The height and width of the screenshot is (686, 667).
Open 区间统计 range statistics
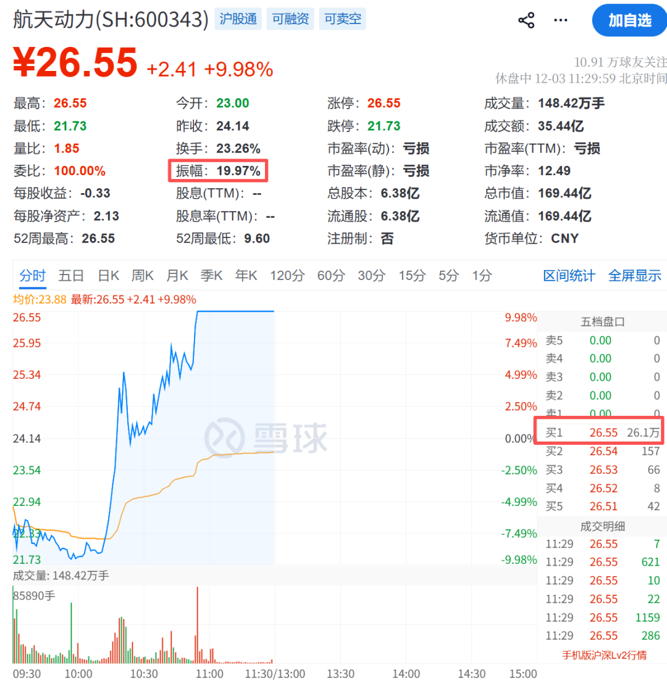(569, 276)
